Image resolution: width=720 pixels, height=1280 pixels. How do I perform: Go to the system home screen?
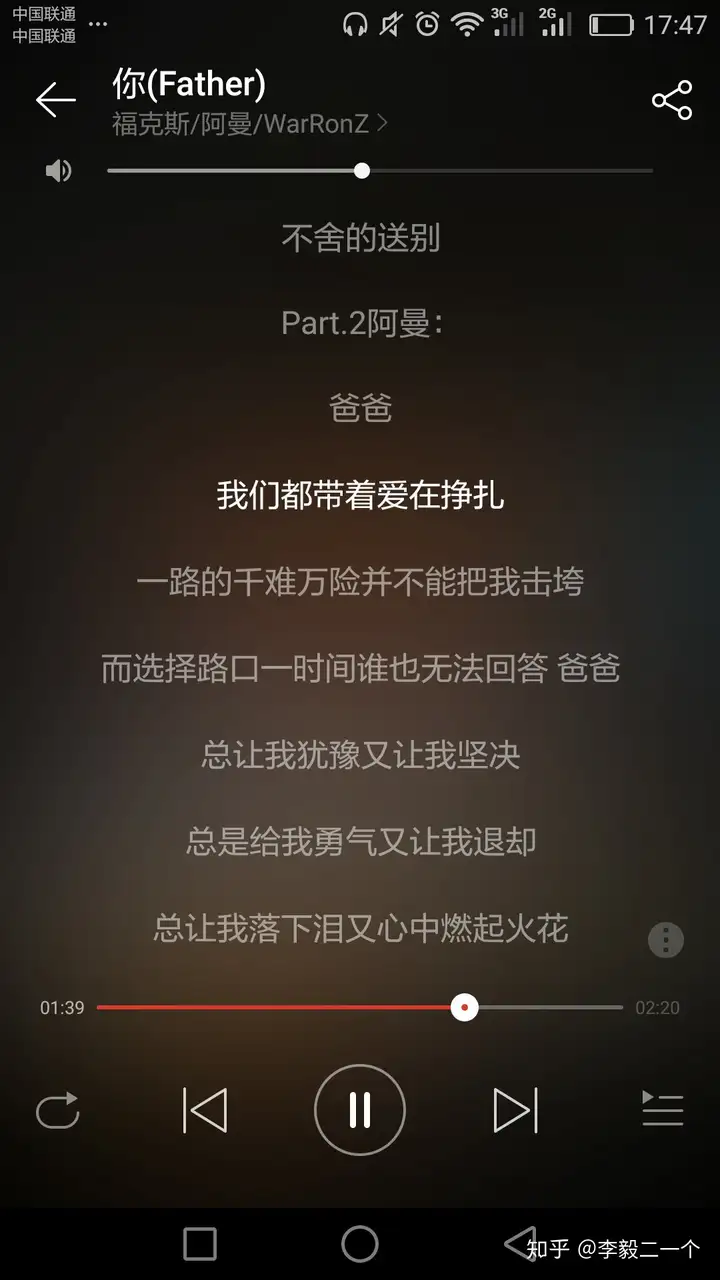(360, 1244)
